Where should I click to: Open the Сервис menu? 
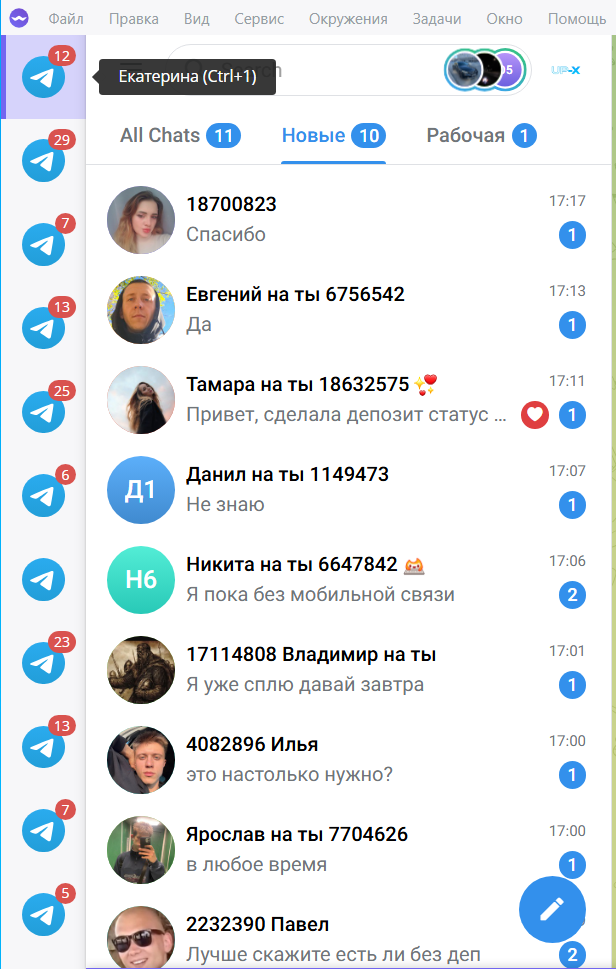point(259,19)
